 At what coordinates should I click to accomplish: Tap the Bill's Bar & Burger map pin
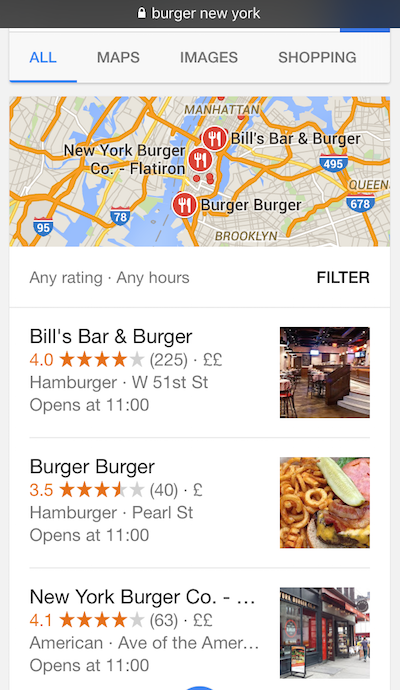coord(215,139)
